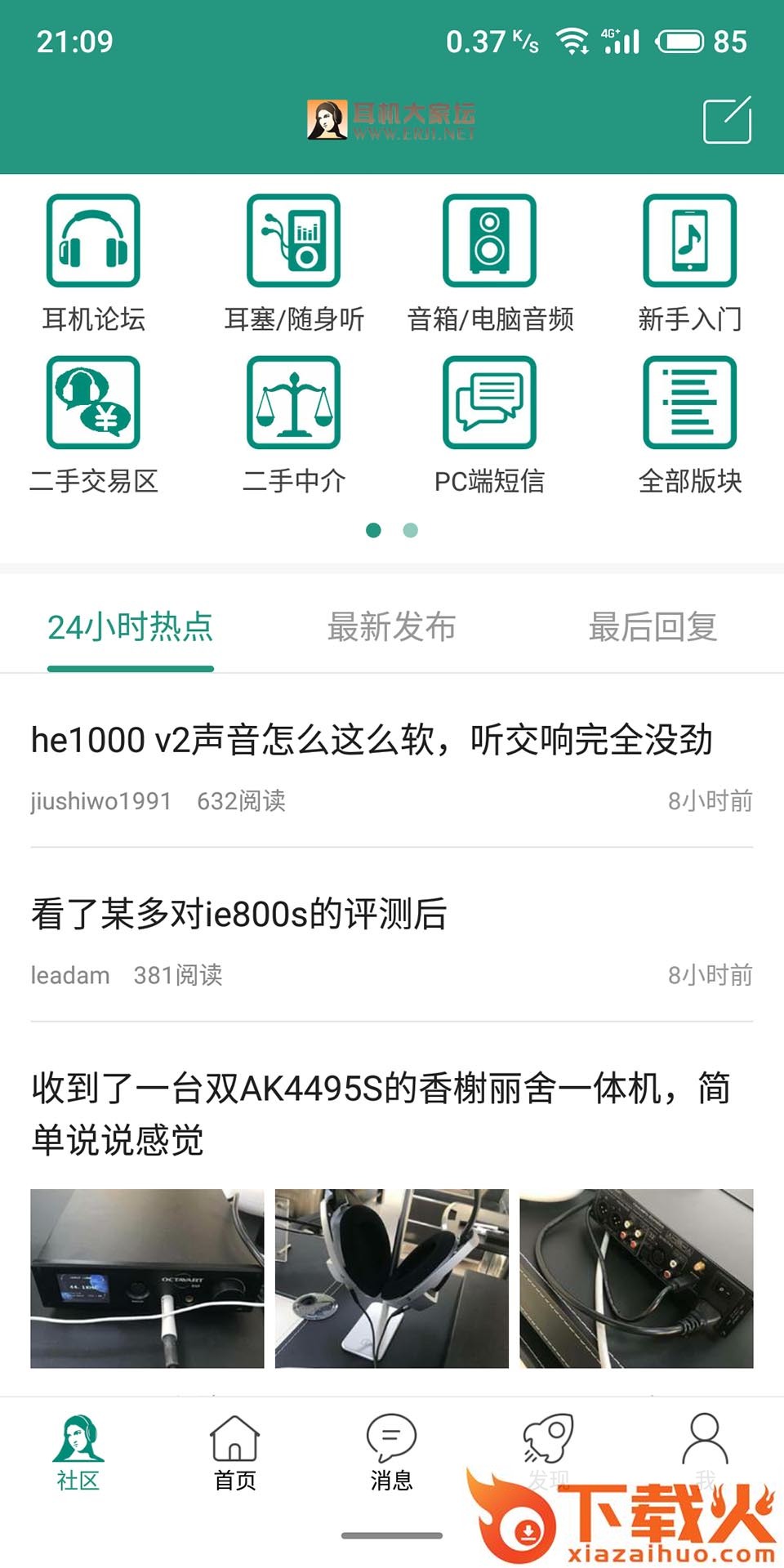This screenshot has width=784, height=1568.
Task: Open the 二手中介 section
Action: (x=294, y=425)
